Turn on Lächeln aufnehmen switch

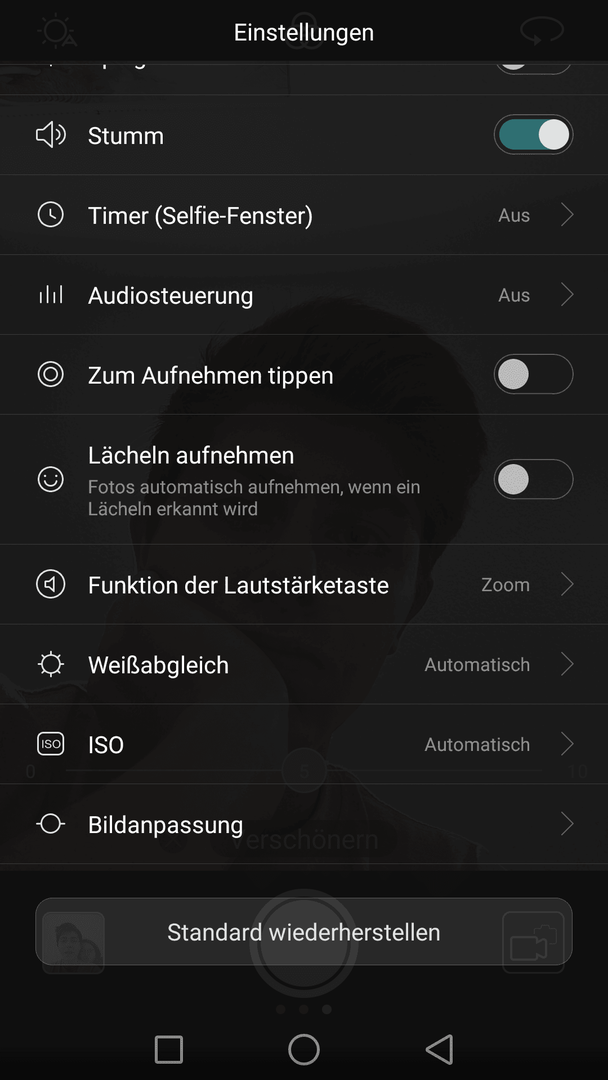point(533,479)
